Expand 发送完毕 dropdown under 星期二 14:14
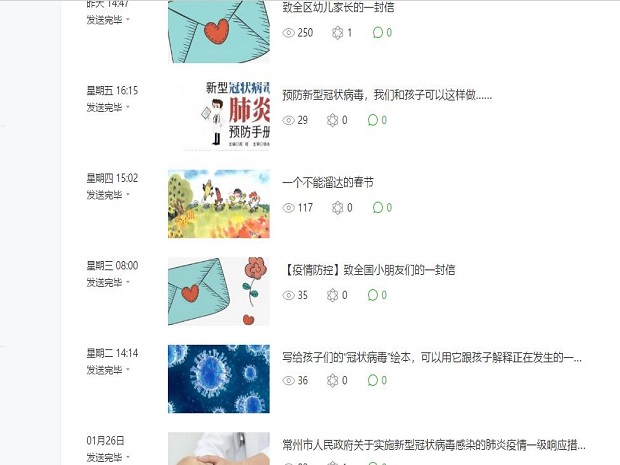Image resolution: width=620 pixels, height=465 pixels. point(108,370)
